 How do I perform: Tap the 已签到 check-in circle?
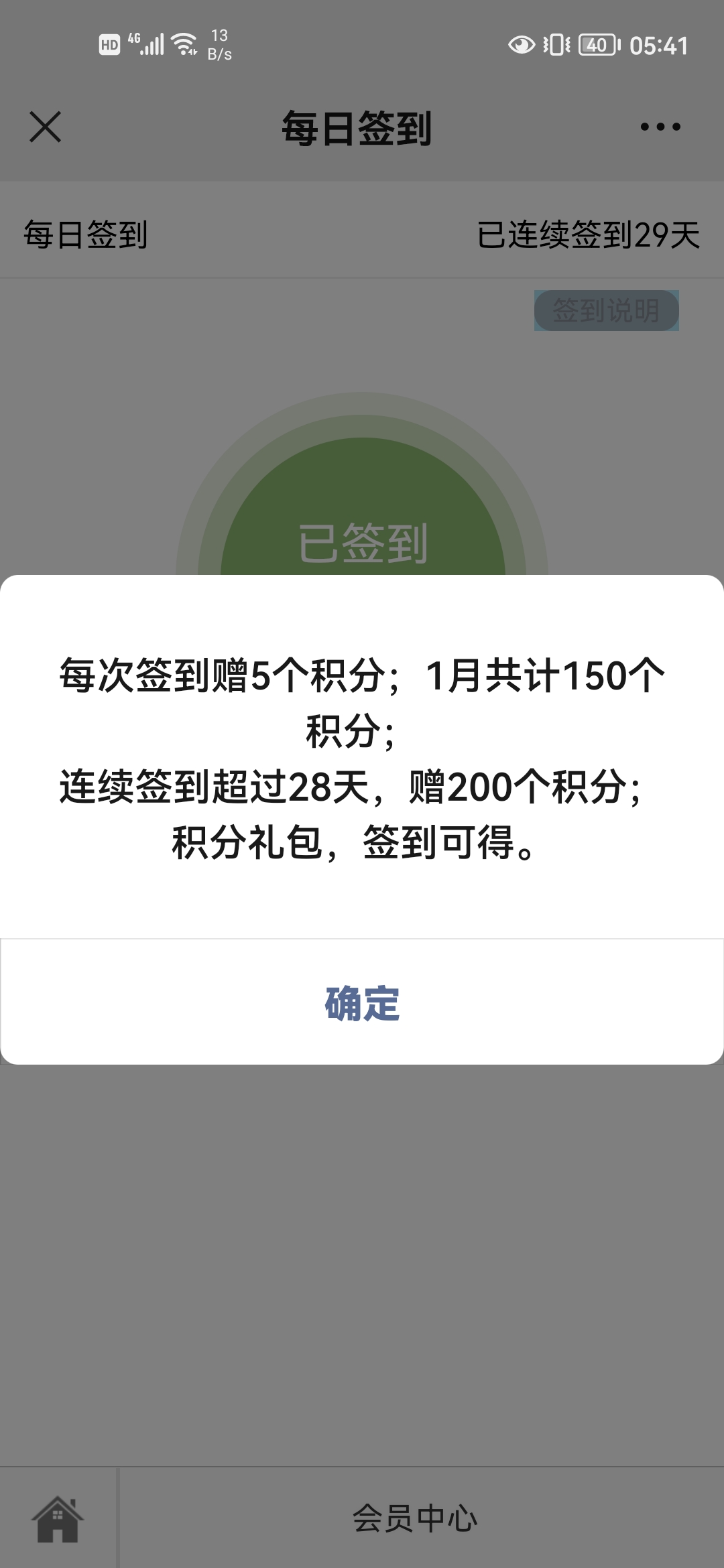362,509
